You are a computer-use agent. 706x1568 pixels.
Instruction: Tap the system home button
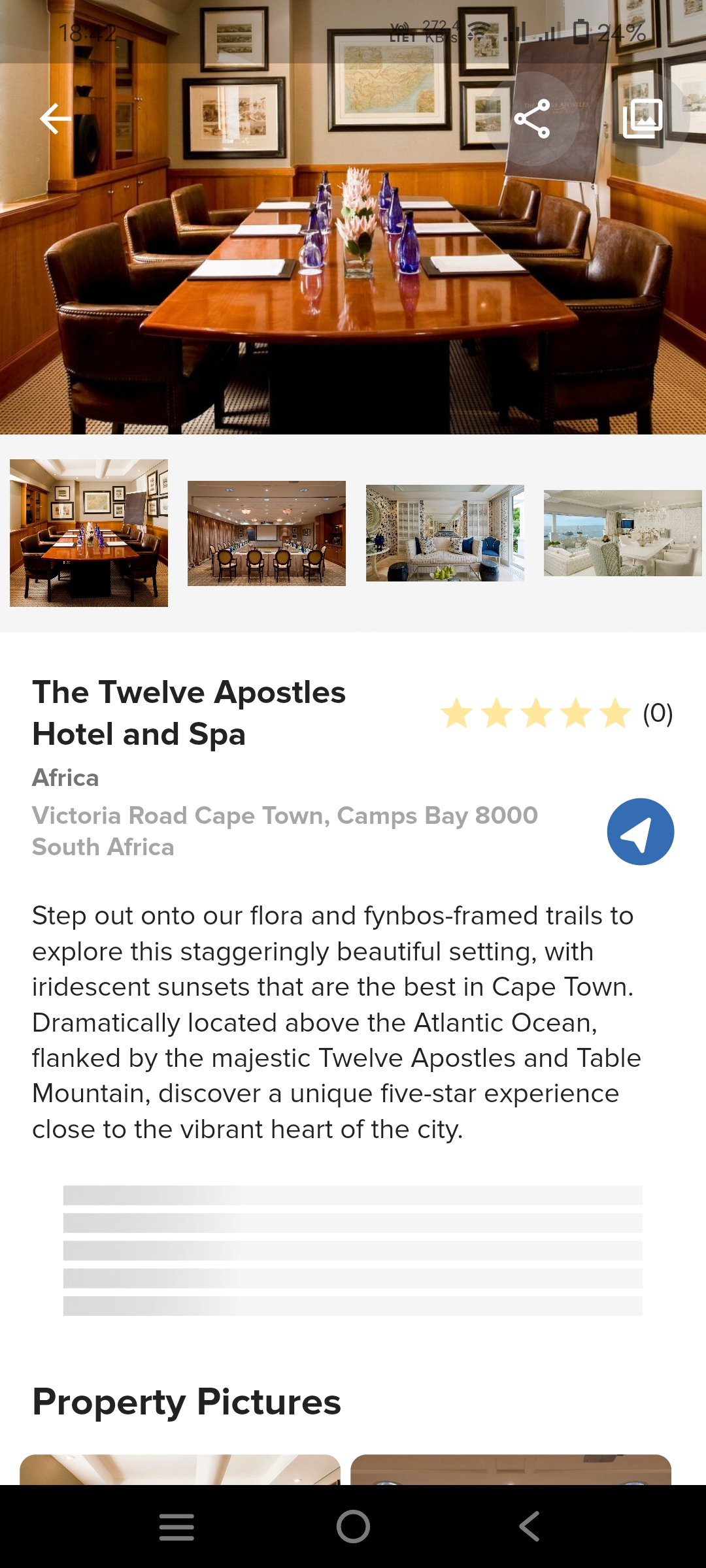[x=353, y=1527]
